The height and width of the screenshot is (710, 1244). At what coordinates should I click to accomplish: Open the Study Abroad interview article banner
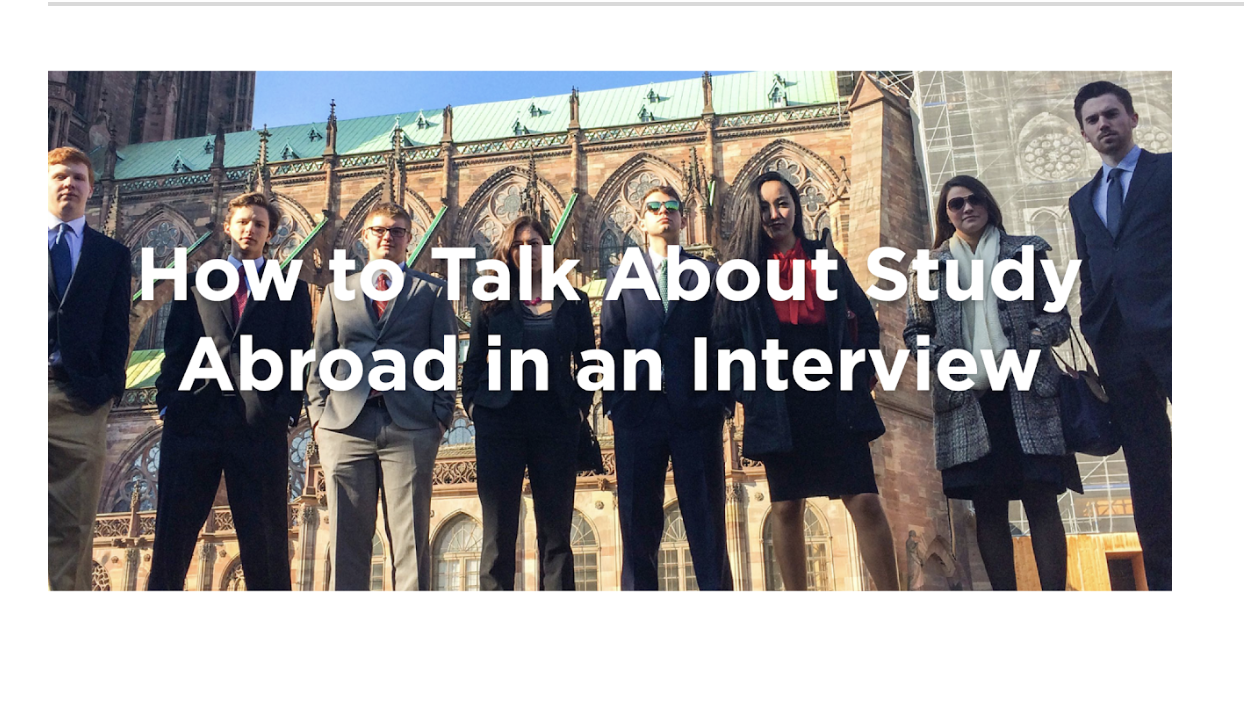[x=609, y=330]
